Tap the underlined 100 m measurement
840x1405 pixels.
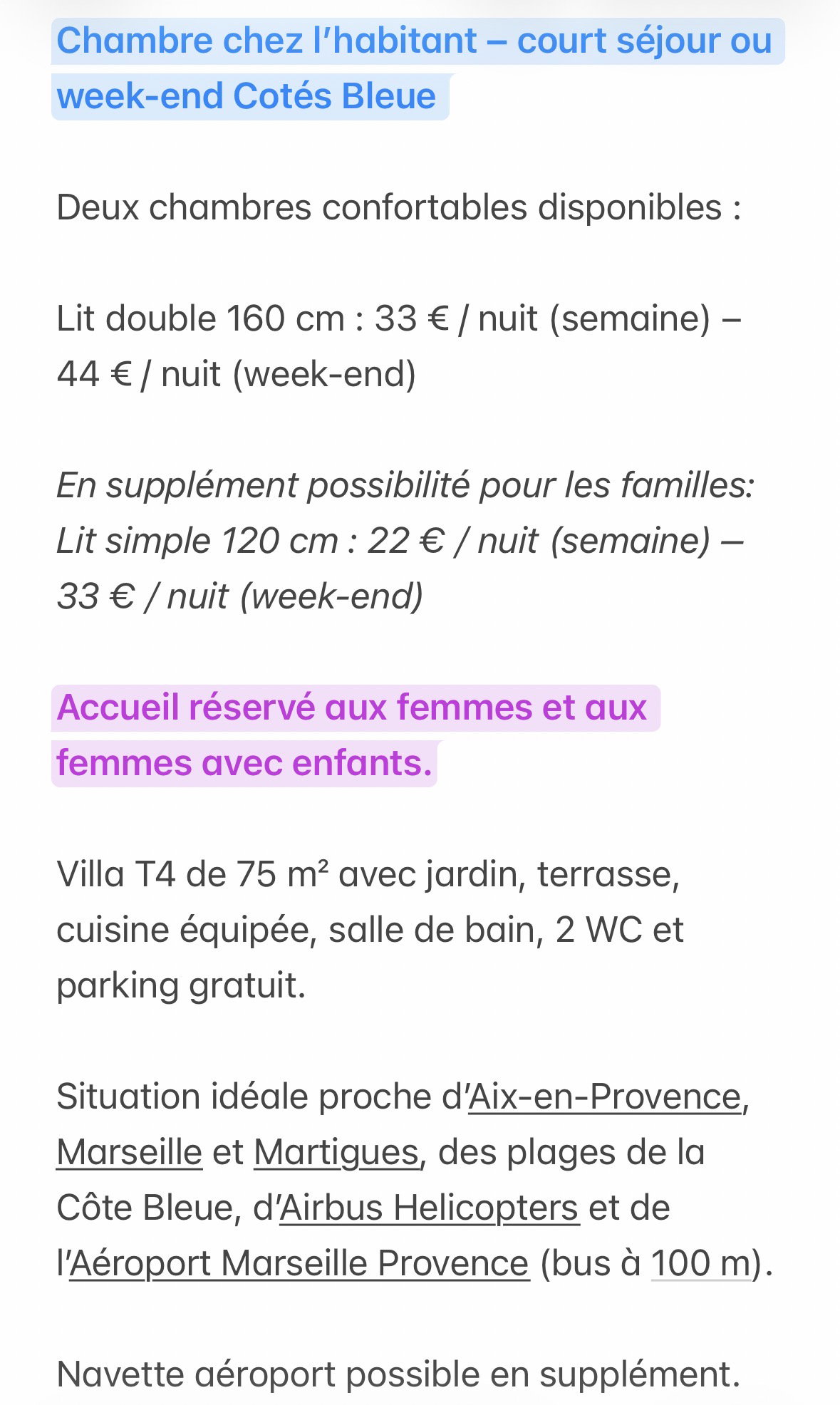(x=701, y=1263)
